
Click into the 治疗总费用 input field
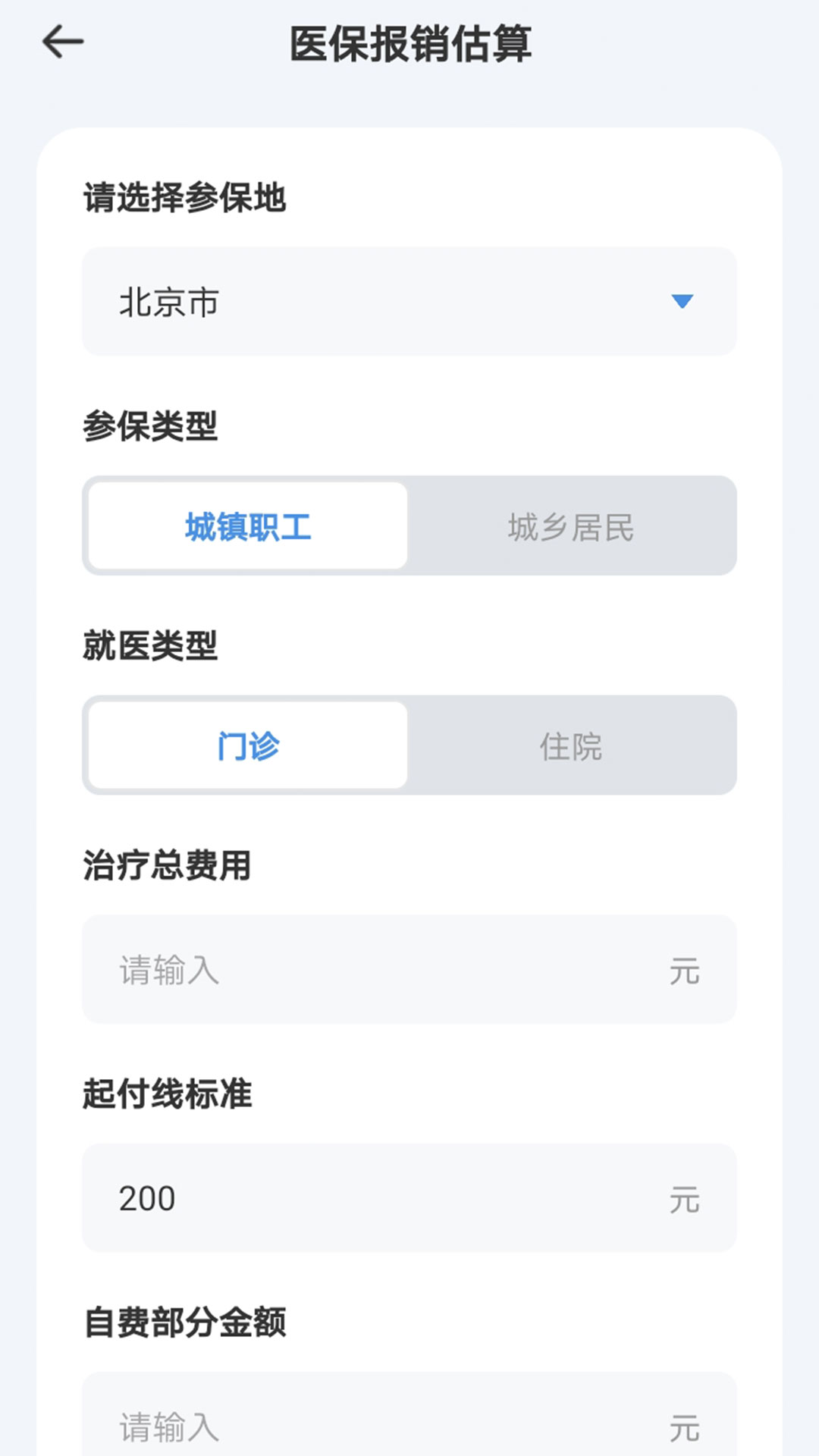pyautogui.click(x=409, y=970)
